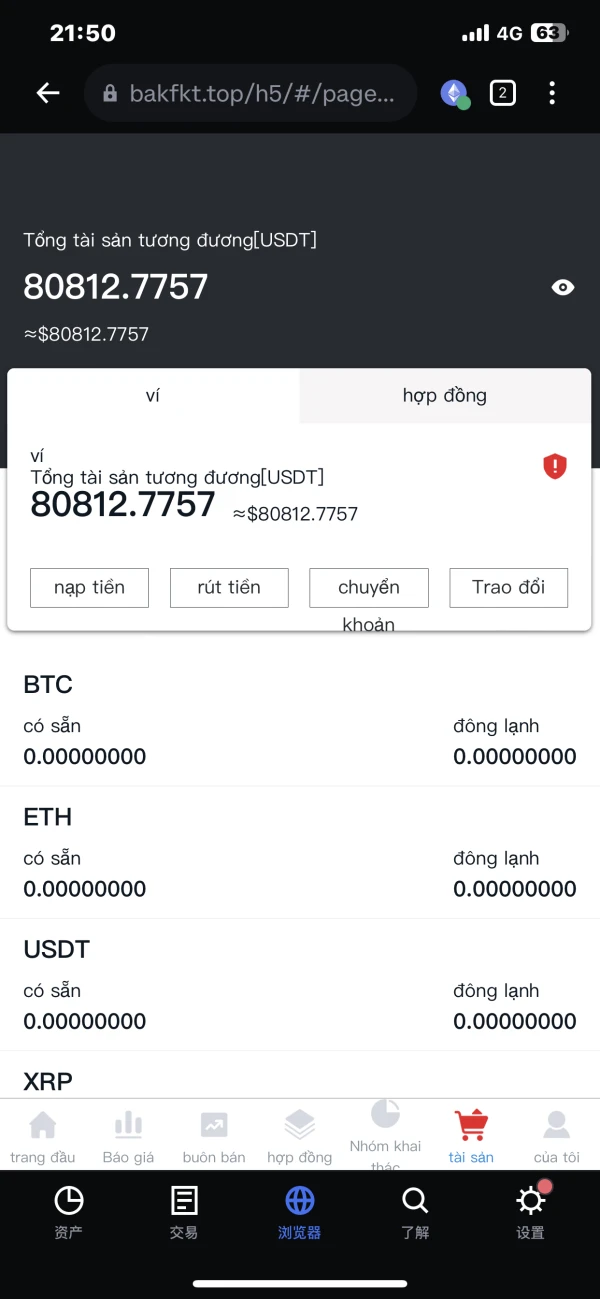The image size is (600, 1299).
Task: Open the Báo giá tab
Action: point(128,1137)
